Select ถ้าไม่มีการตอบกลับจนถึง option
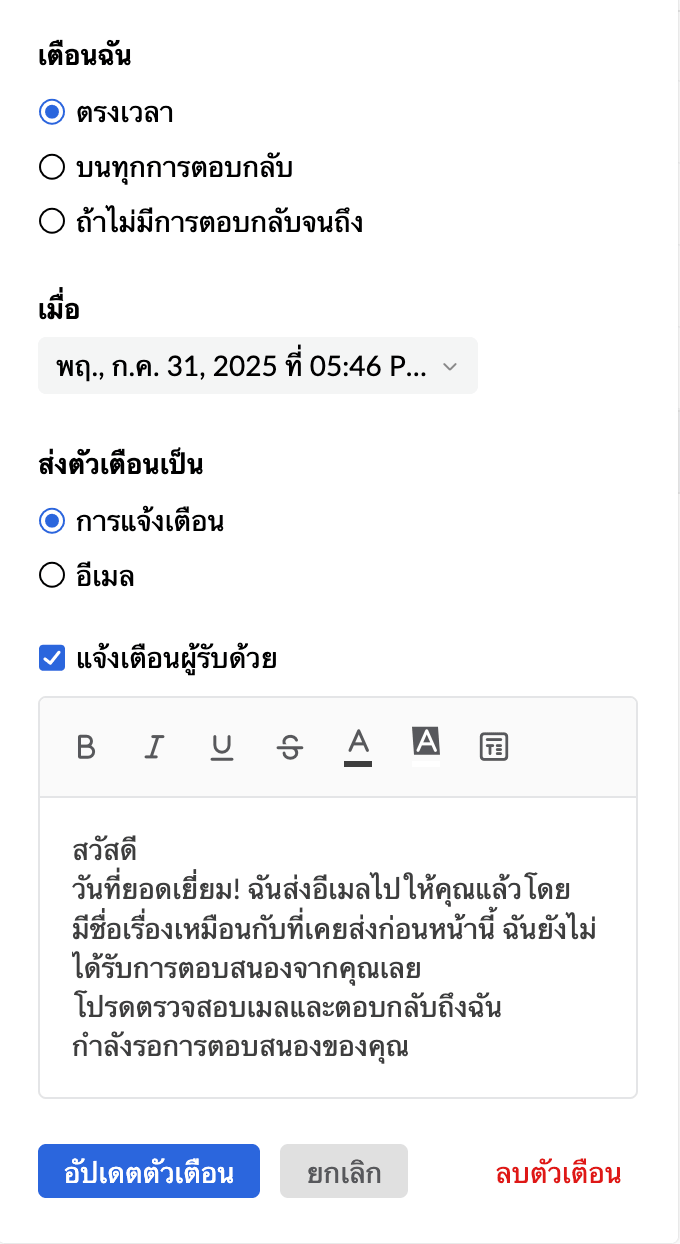The image size is (680, 1244). [52, 222]
